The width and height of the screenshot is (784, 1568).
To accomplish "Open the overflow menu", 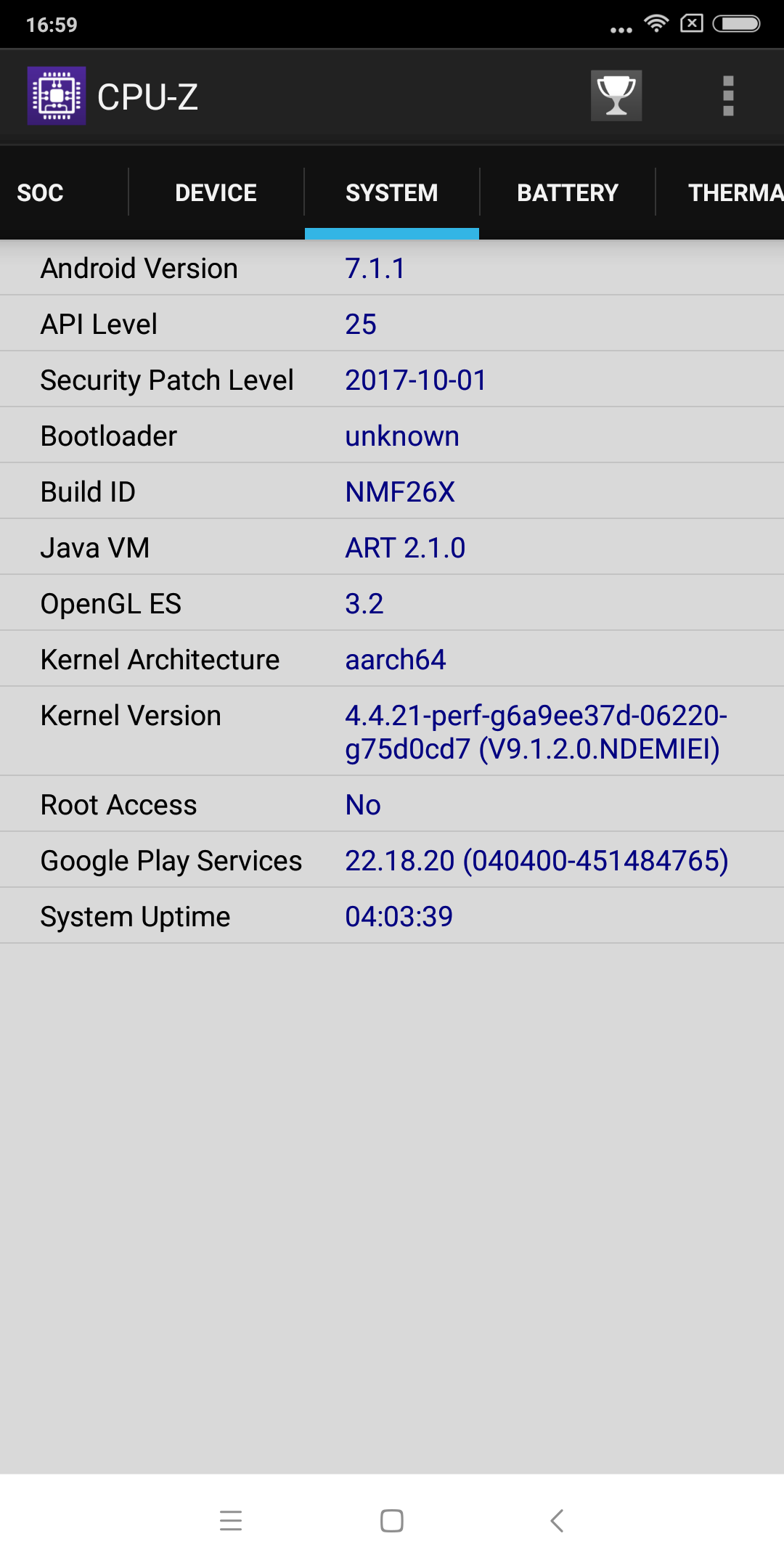I will tap(728, 96).
